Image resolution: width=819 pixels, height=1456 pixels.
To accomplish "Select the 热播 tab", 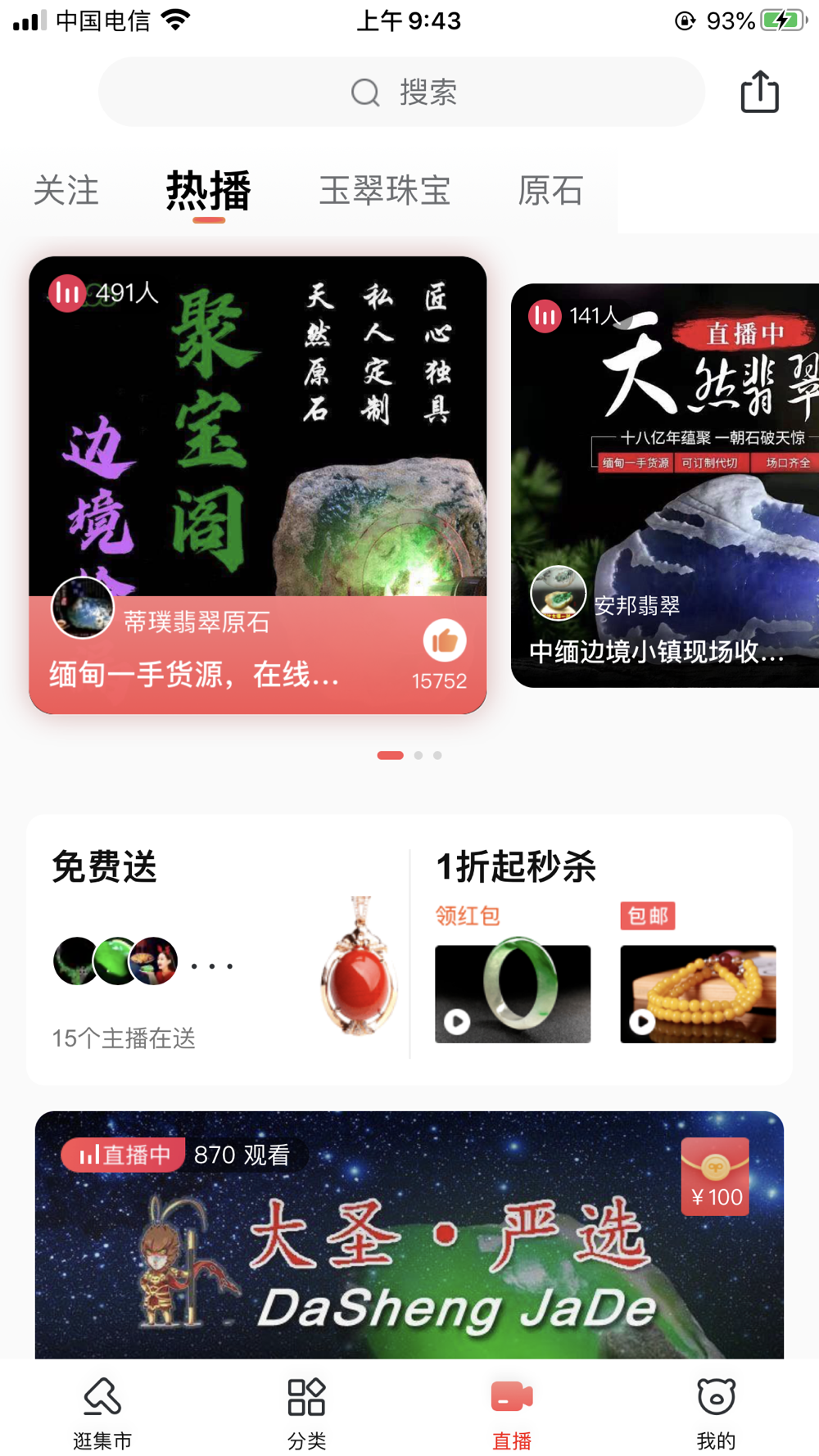I will [208, 191].
